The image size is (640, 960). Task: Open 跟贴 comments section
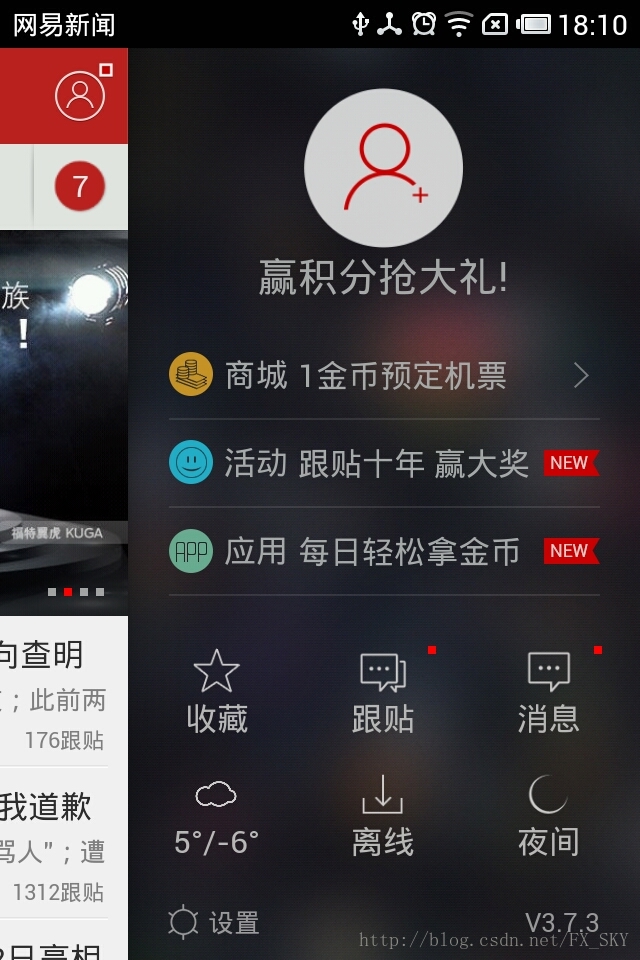[383, 692]
